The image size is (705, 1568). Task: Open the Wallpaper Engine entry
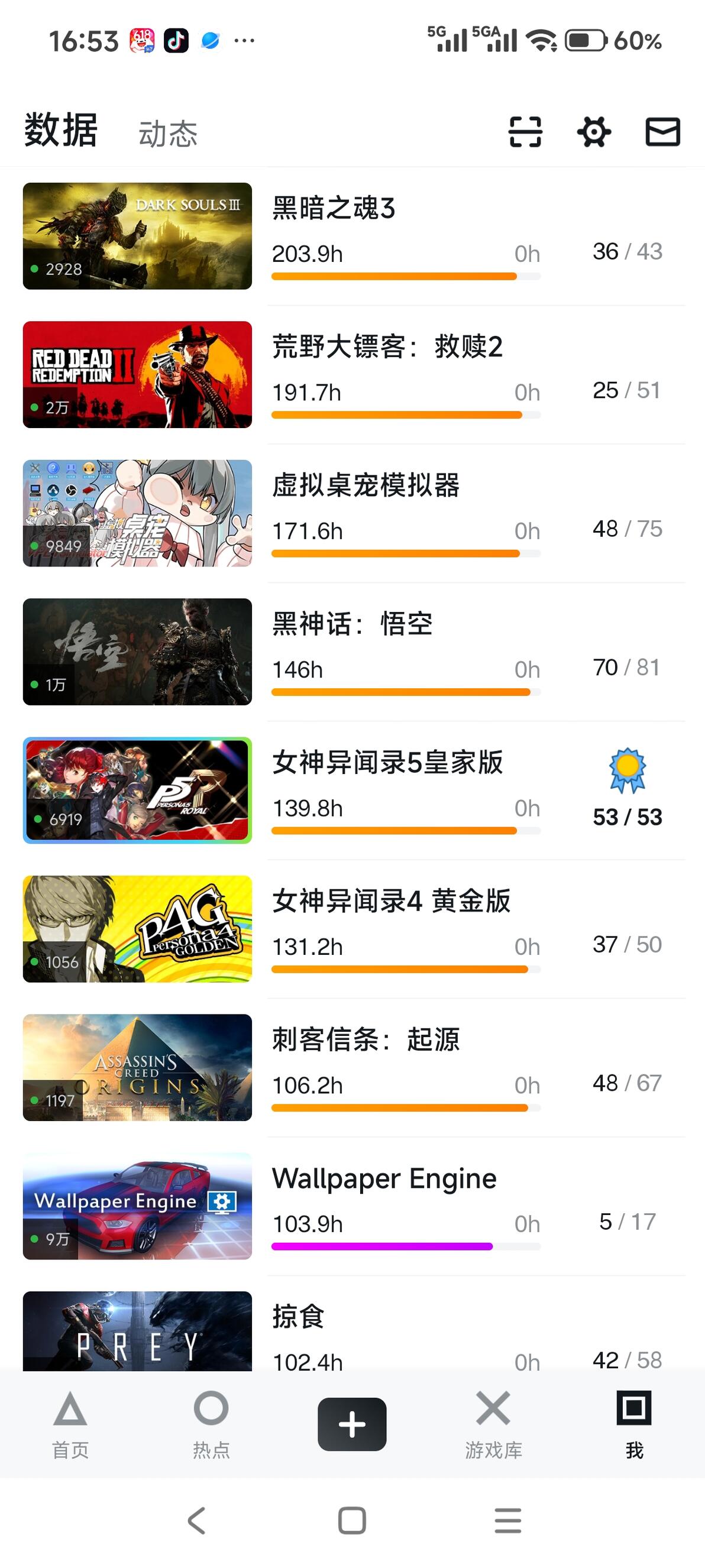(353, 1206)
